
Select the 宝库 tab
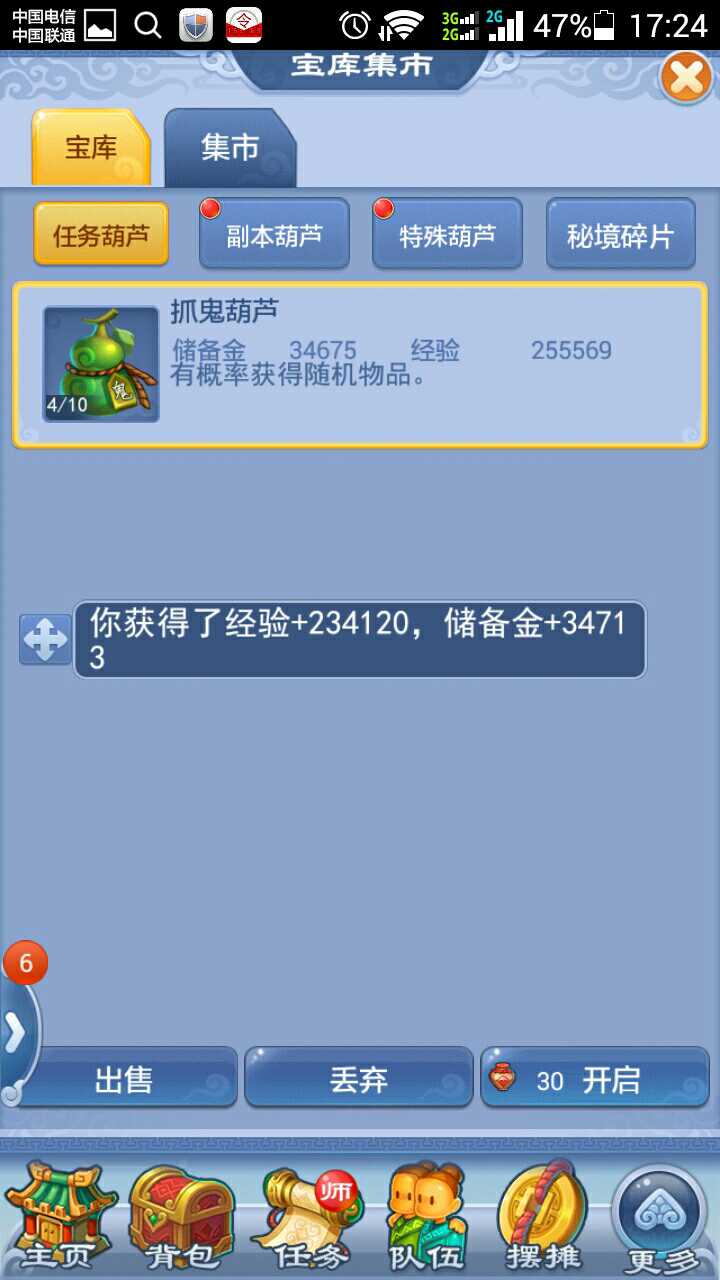[91, 149]
